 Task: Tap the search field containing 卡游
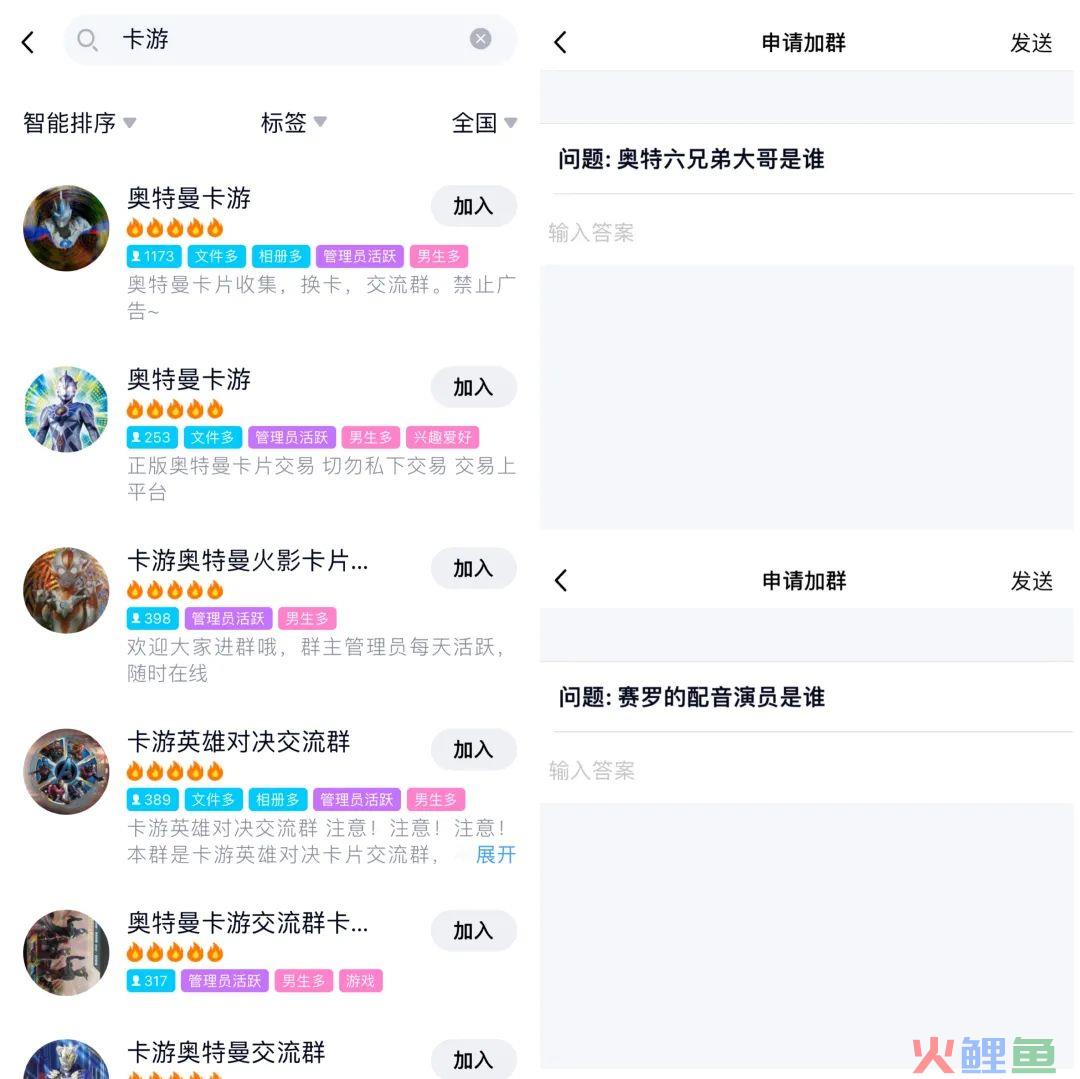pyautogui.click(x=290, y=40)
